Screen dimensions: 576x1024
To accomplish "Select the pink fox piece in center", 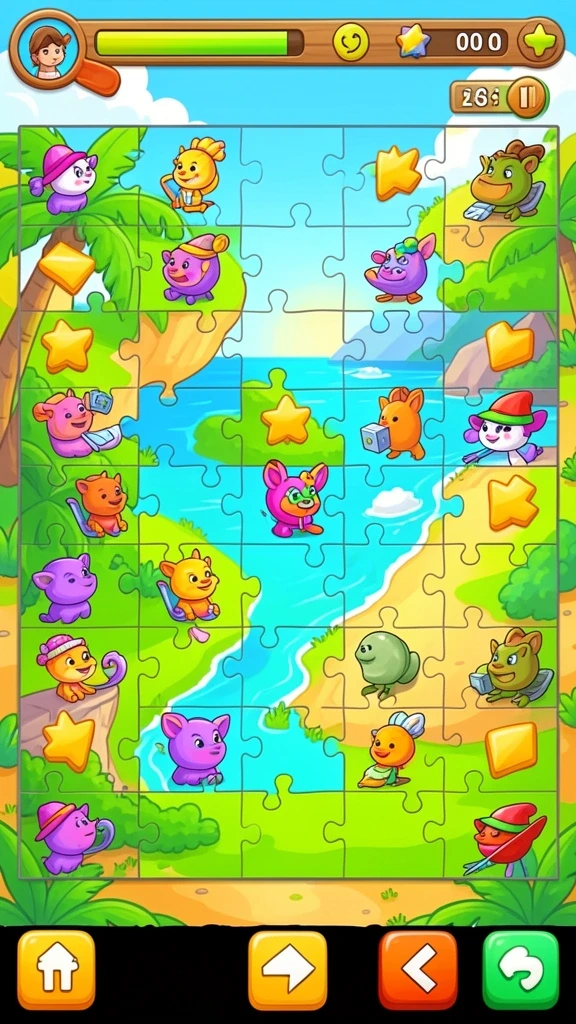I will pos(295,498).
